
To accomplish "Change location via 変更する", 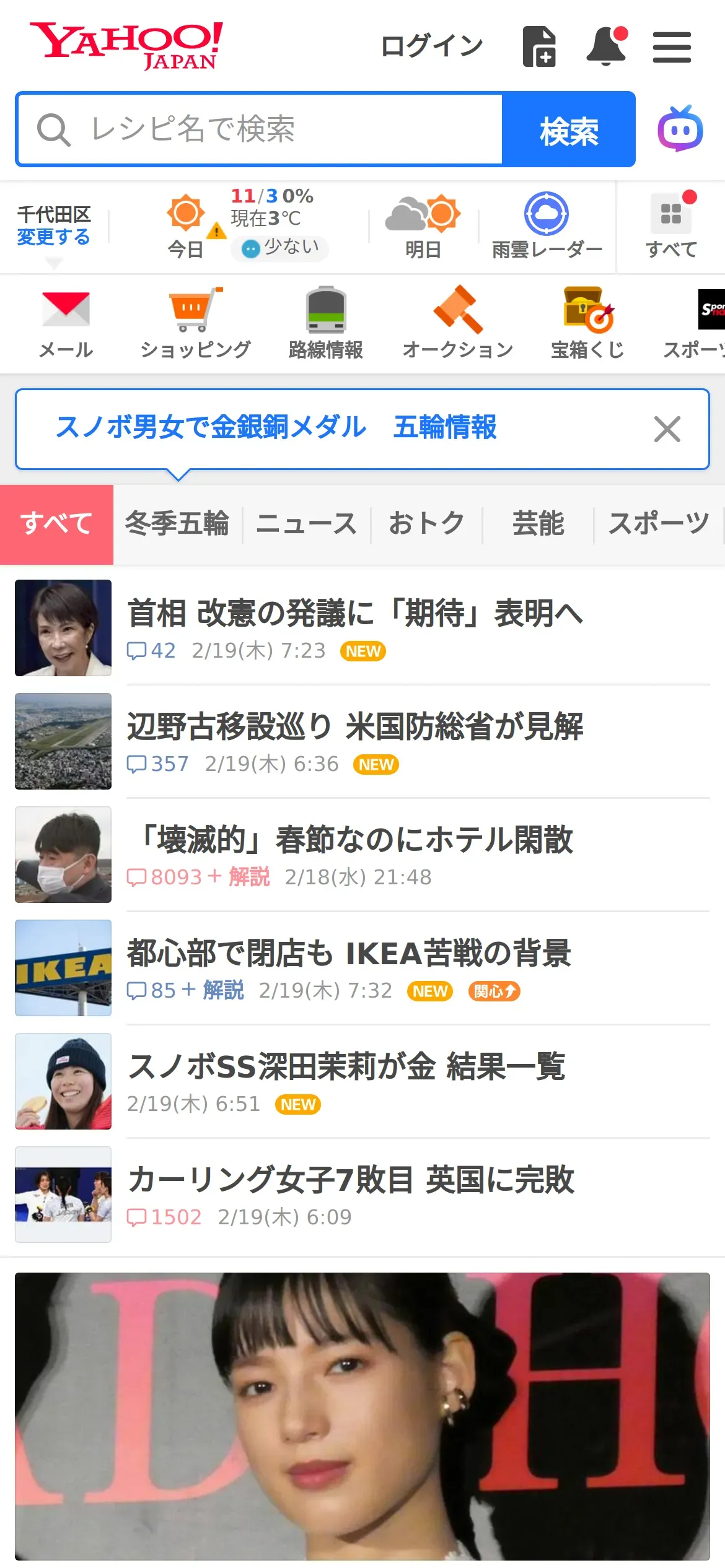I will pos(53,237).
